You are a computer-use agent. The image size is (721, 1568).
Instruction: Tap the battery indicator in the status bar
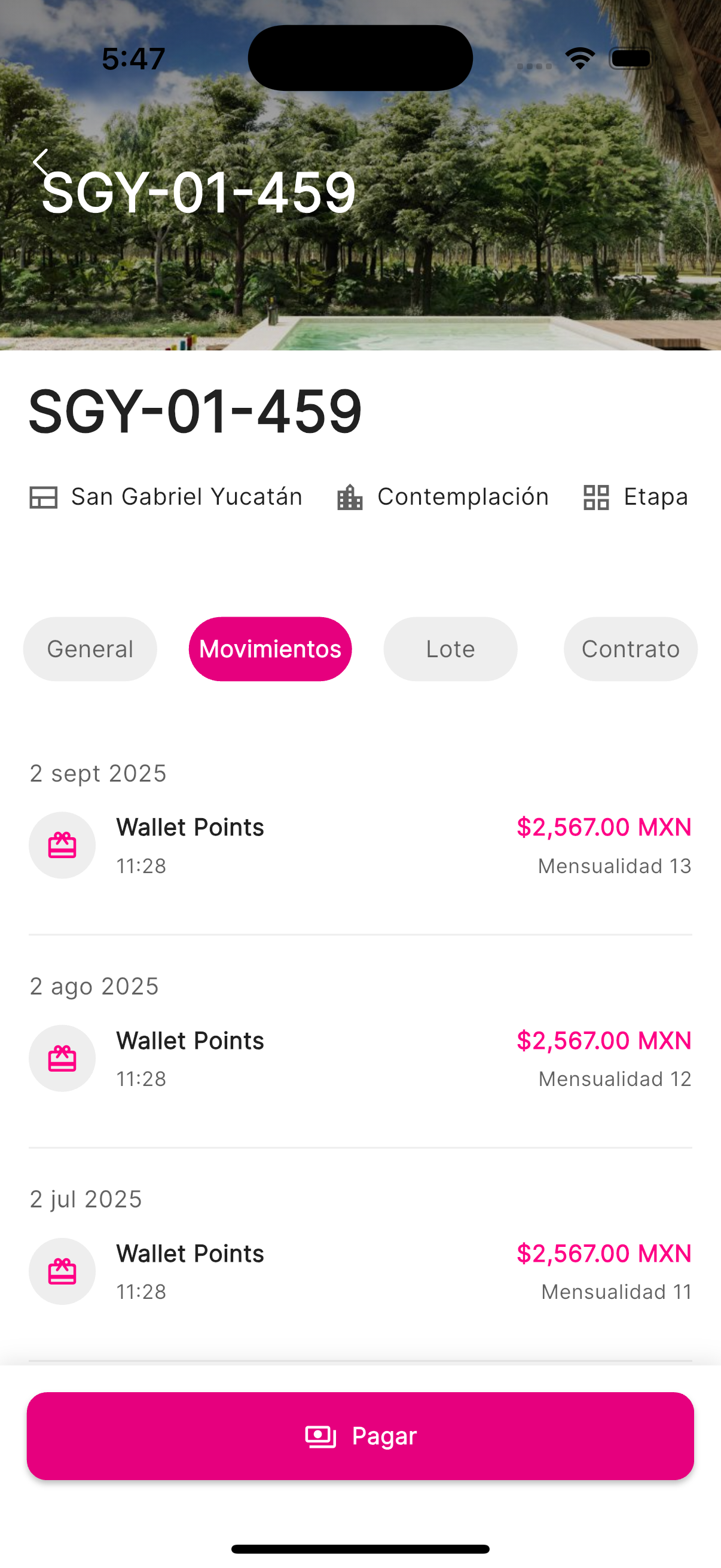click(x=631, y=57)
